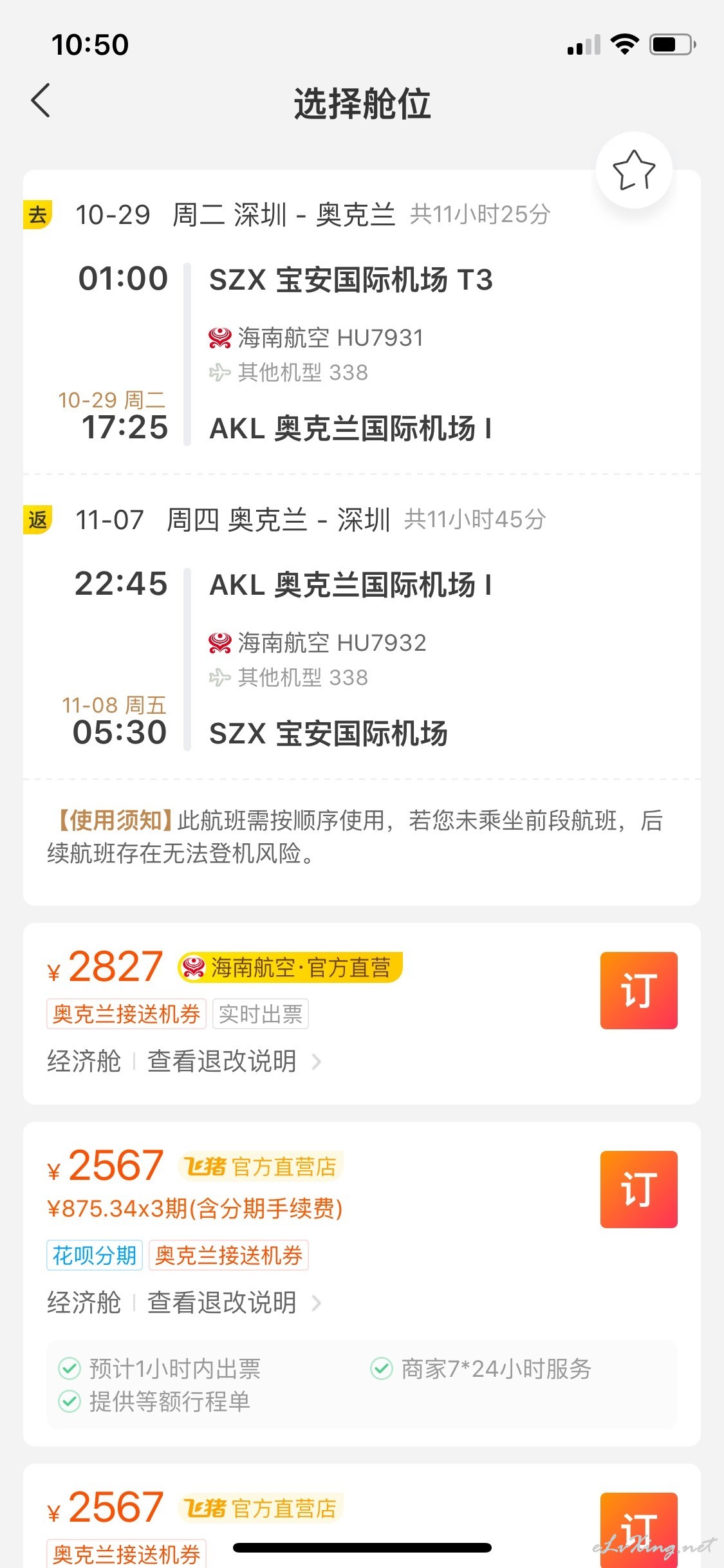
Task: View refund rules for the ¥2827 fare
Action: pyautogui.click(x=234, y=1061)
